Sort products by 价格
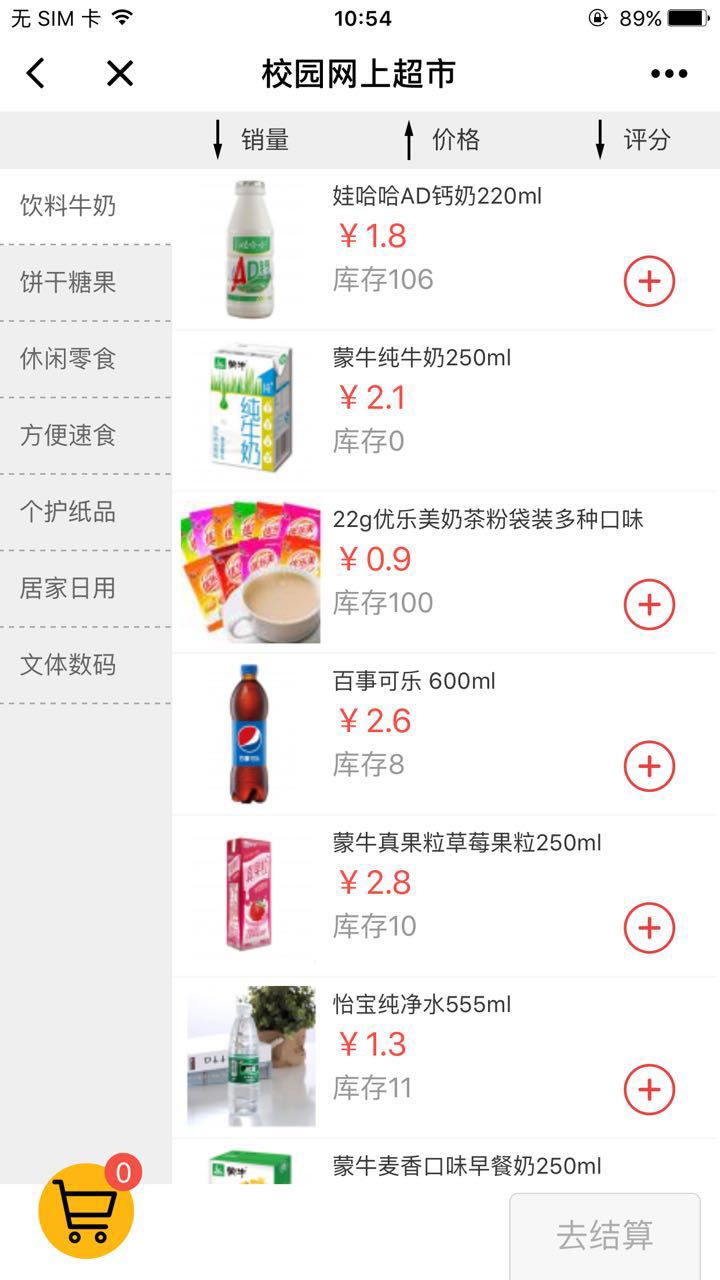Image resolution: width=720 pixels, height=1280 pixels. (x=443, y=140)
